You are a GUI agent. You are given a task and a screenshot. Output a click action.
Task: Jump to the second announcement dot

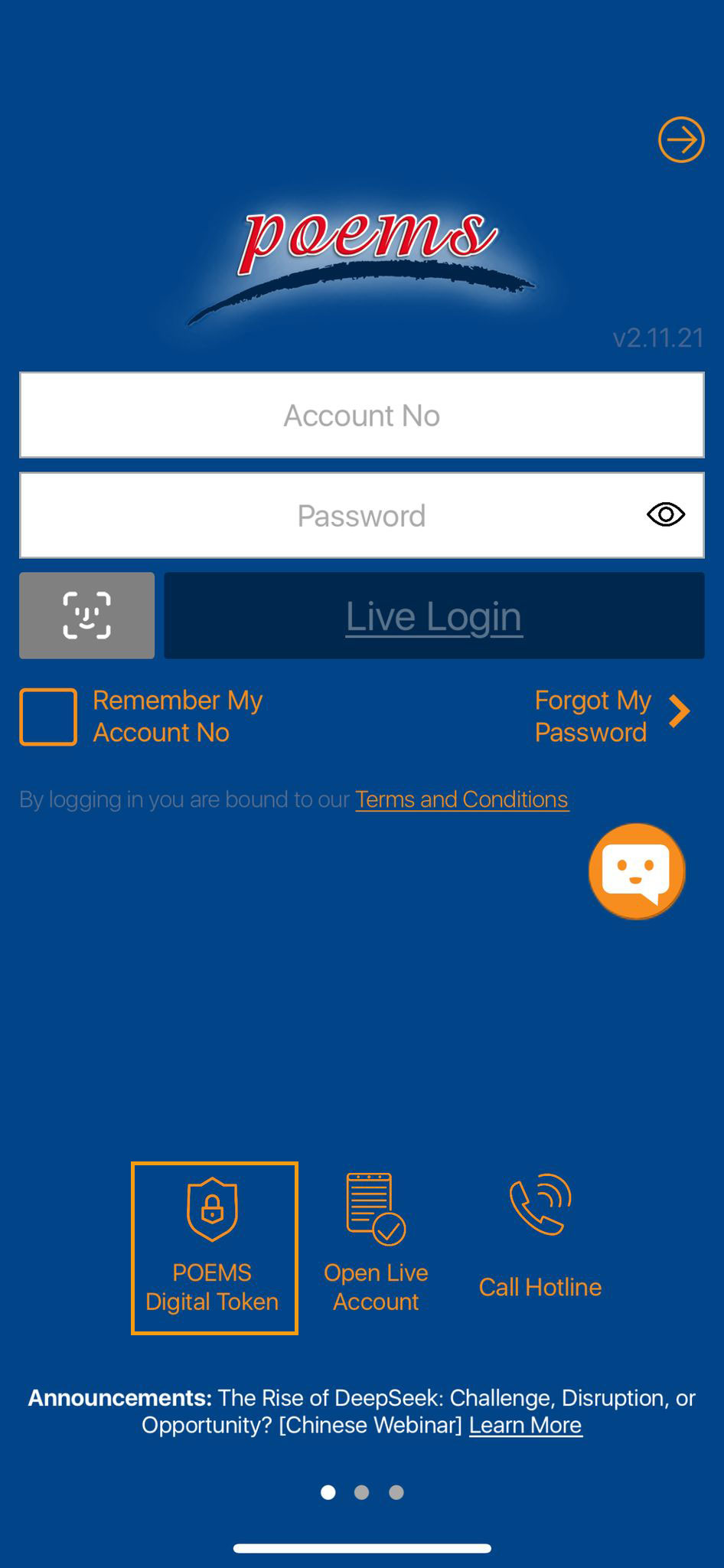[362, 1492]
